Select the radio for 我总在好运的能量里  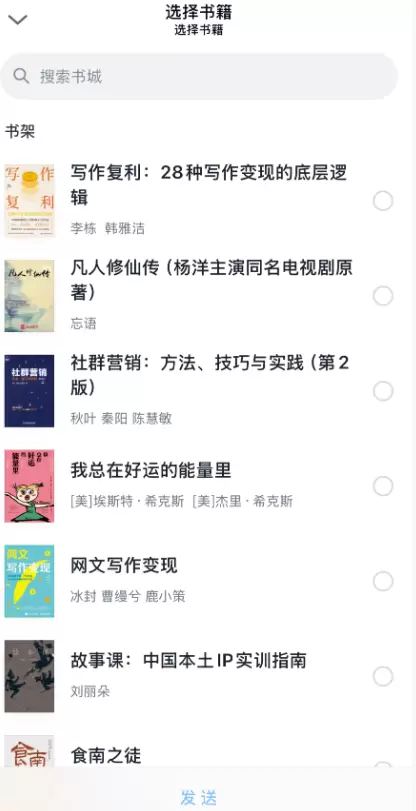[383, 486]
